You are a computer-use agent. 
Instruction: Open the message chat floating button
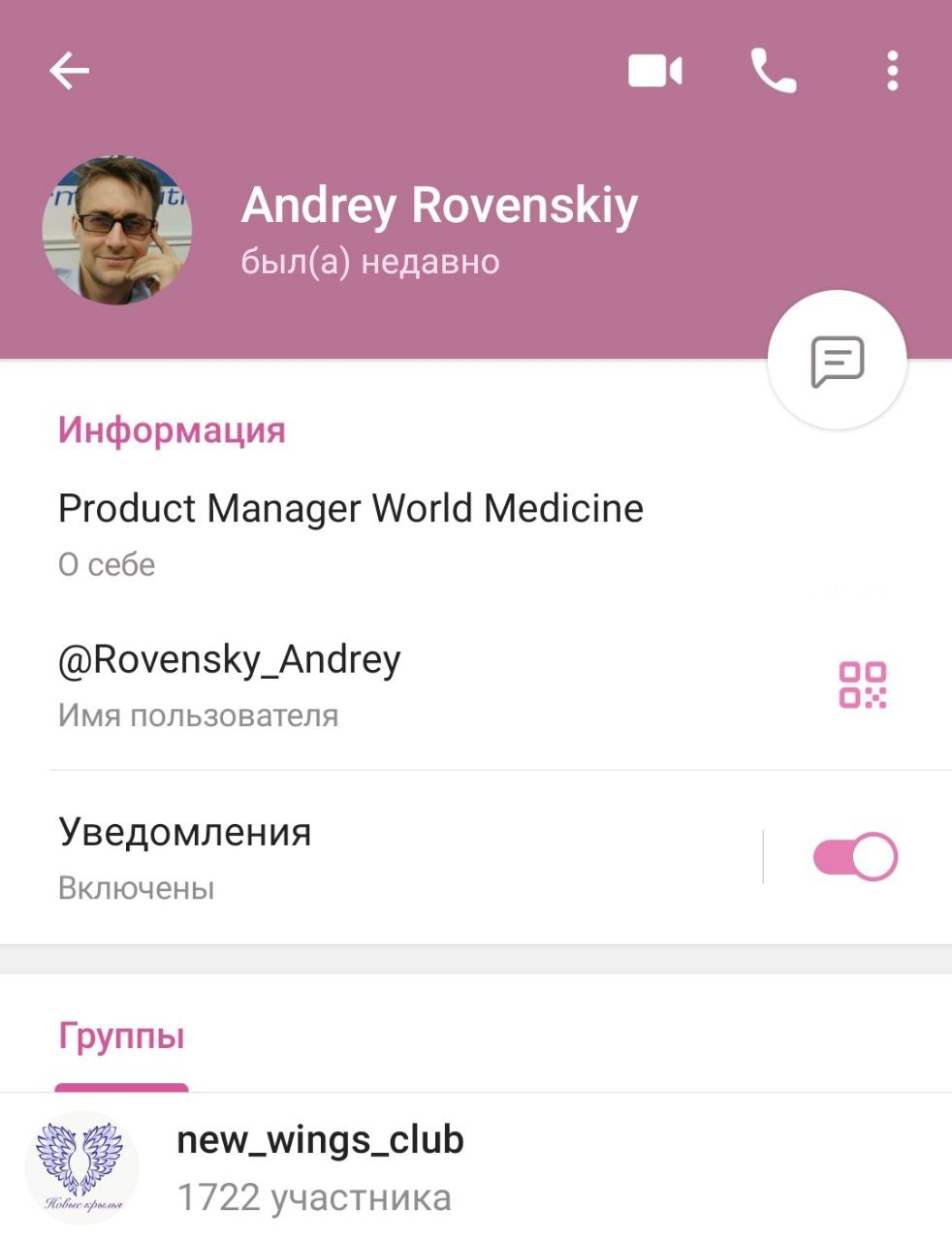pos(837,361)
